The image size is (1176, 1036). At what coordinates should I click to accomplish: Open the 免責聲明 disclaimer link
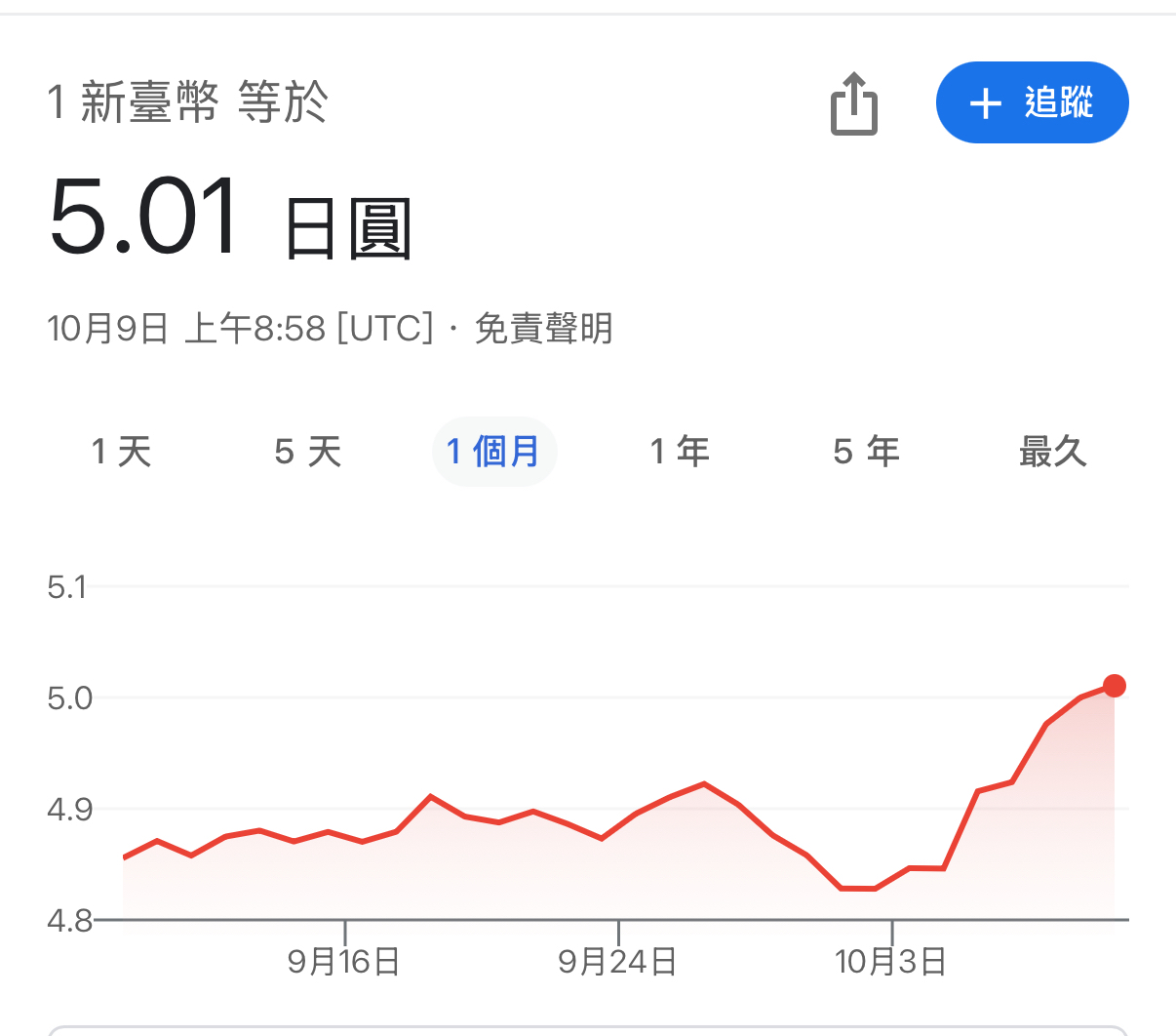(543, 329)
